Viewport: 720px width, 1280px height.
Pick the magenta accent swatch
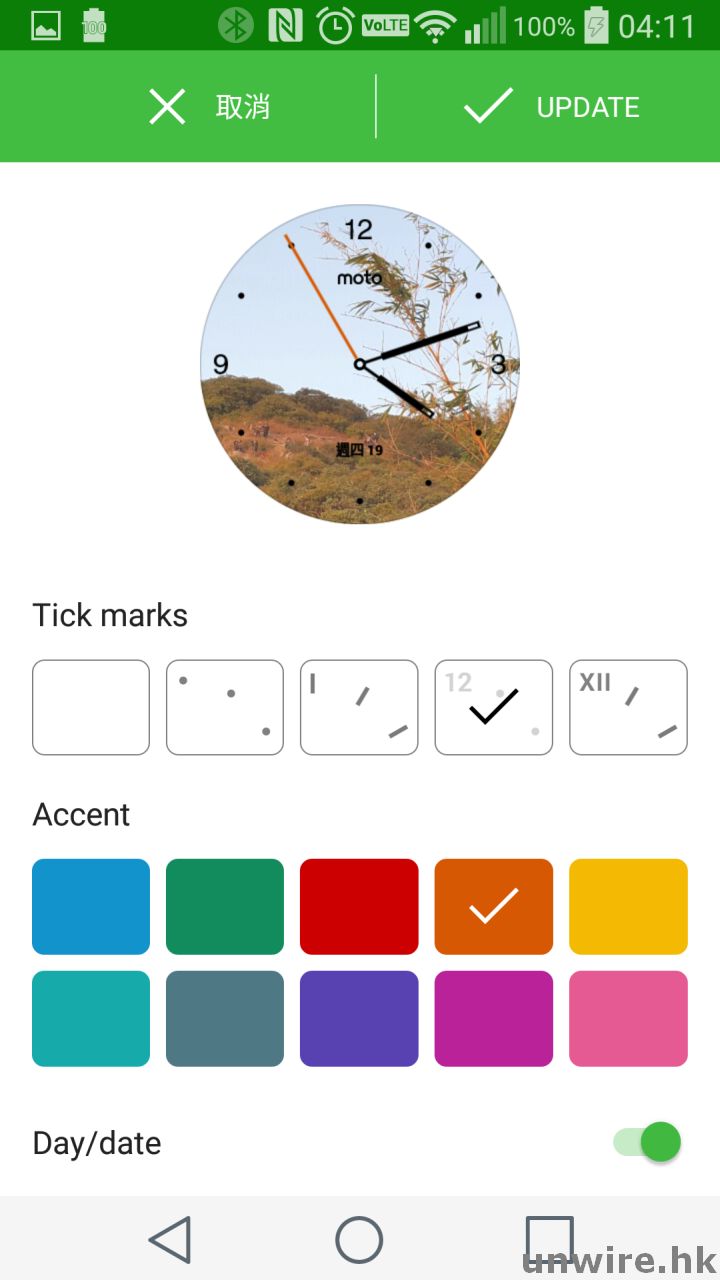tap(493, 1018)
